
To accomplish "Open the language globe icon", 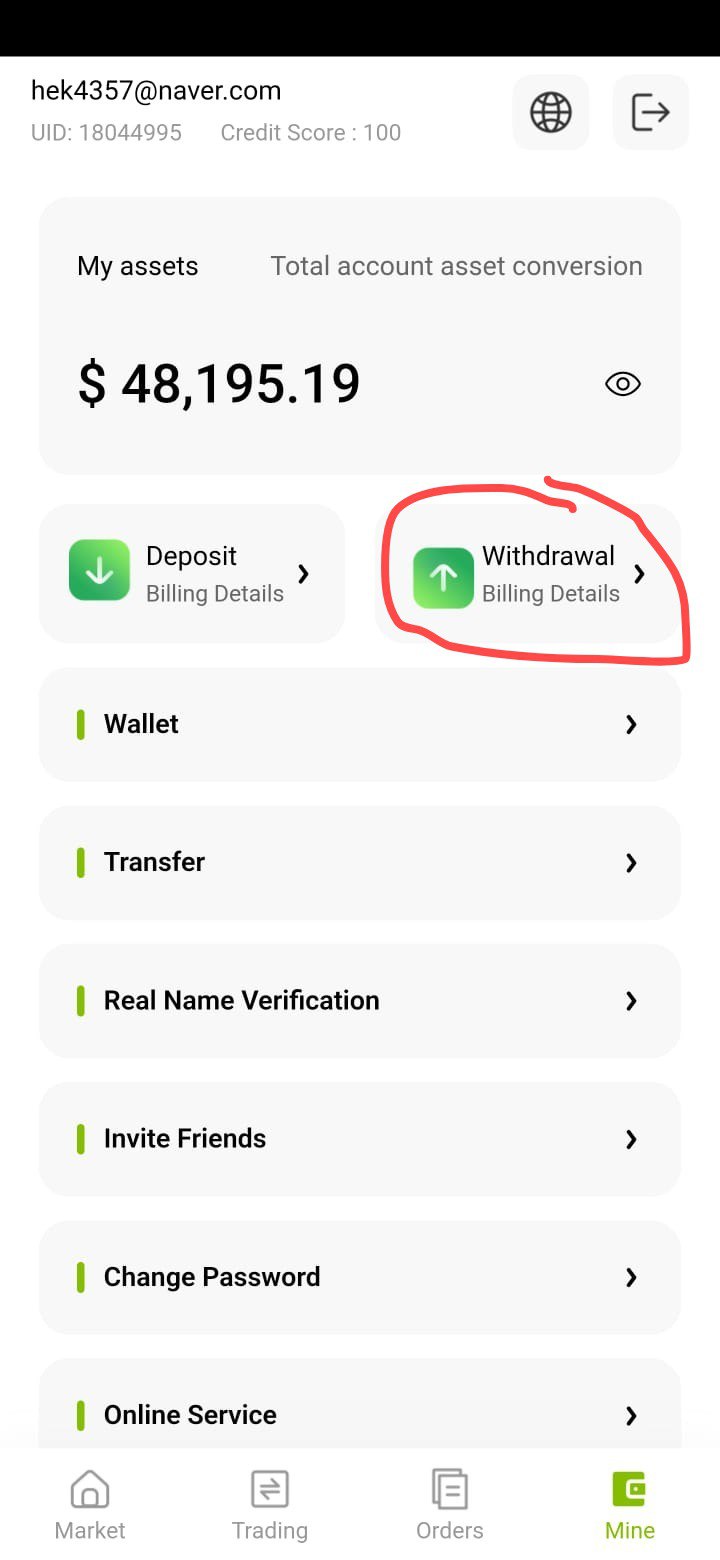I will click(x=551, y=112).
